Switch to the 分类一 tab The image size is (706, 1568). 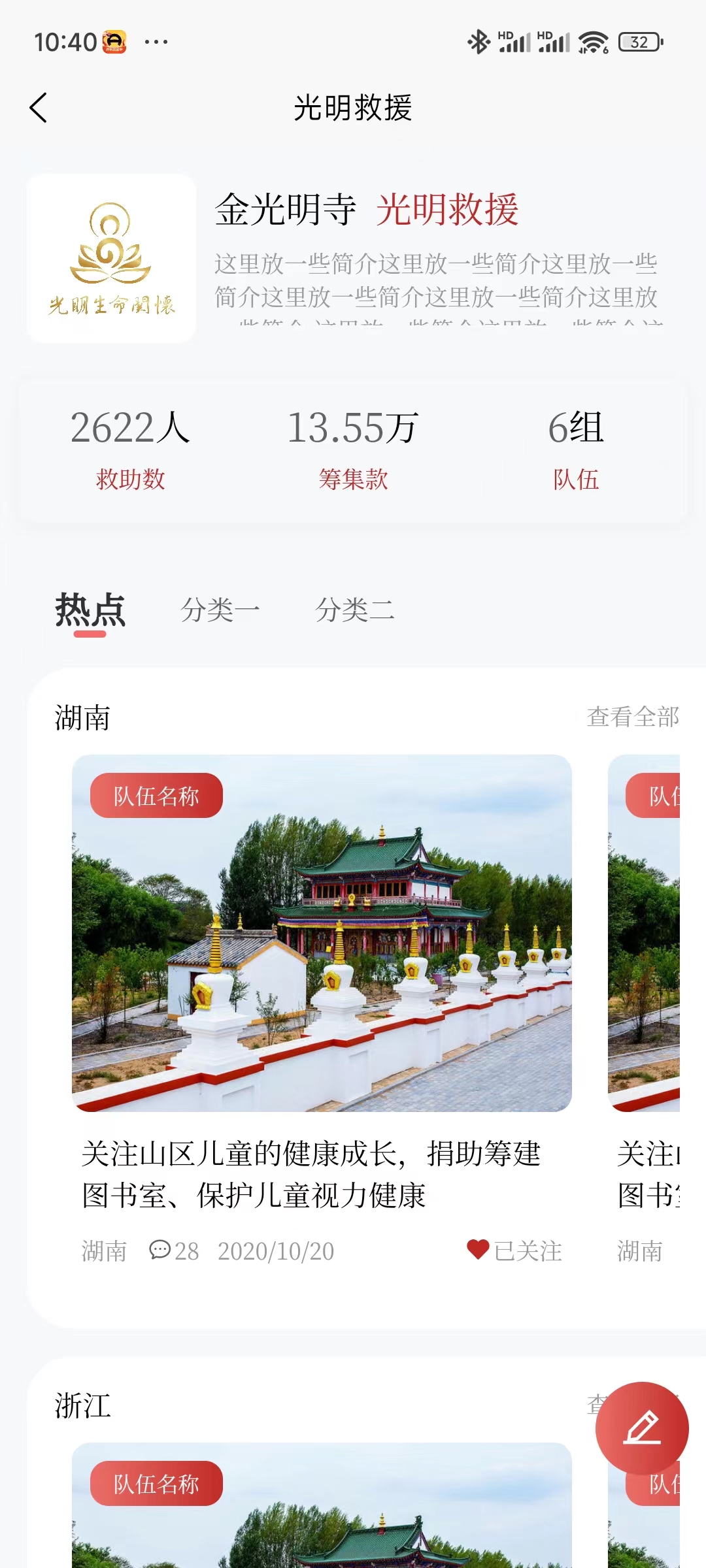(220, 610)
